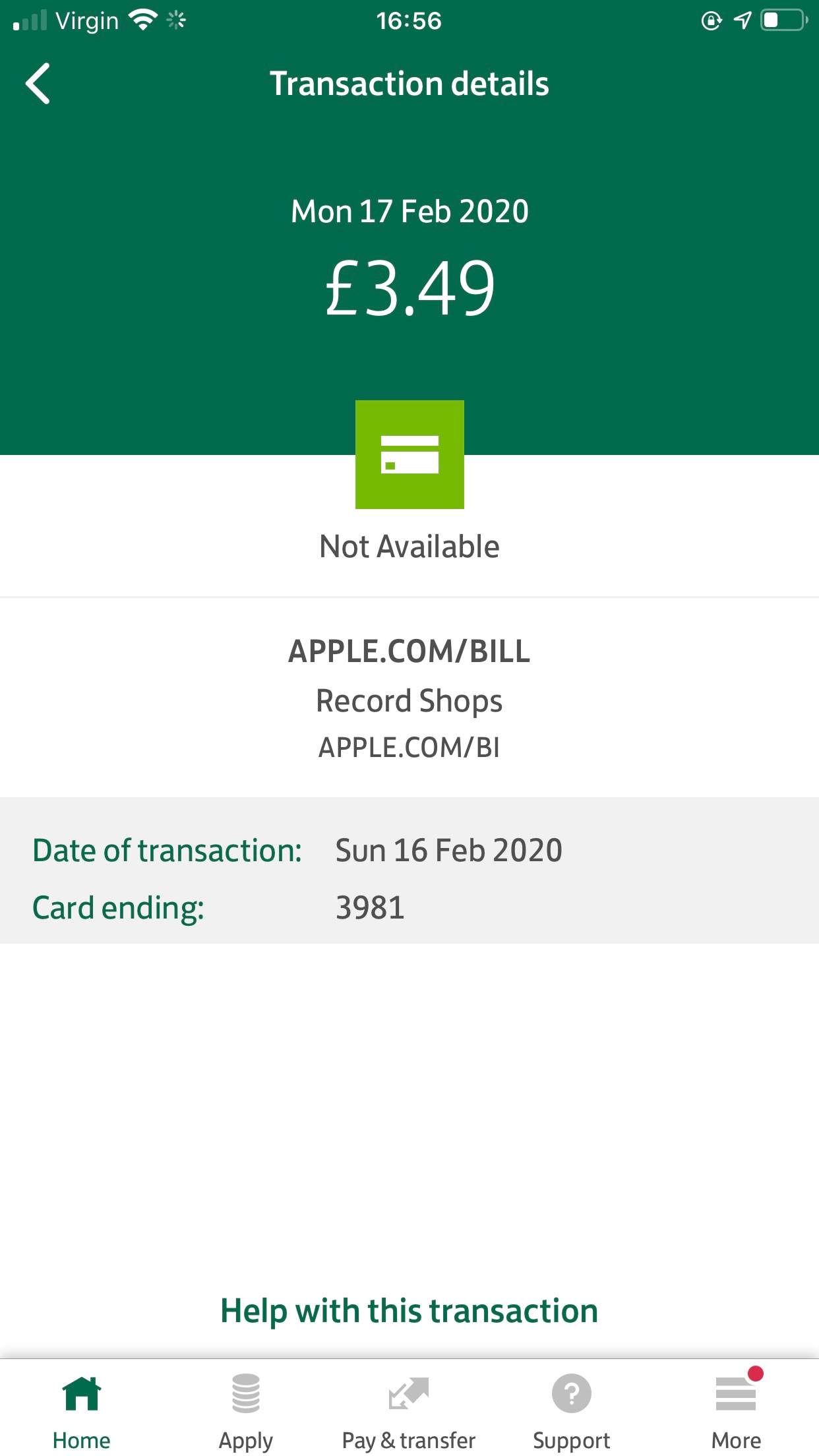Image resolution: width=819 pixels, height=1456 pixels.
Task: Go back from Transaction details
Action: (x=38, y=84)
